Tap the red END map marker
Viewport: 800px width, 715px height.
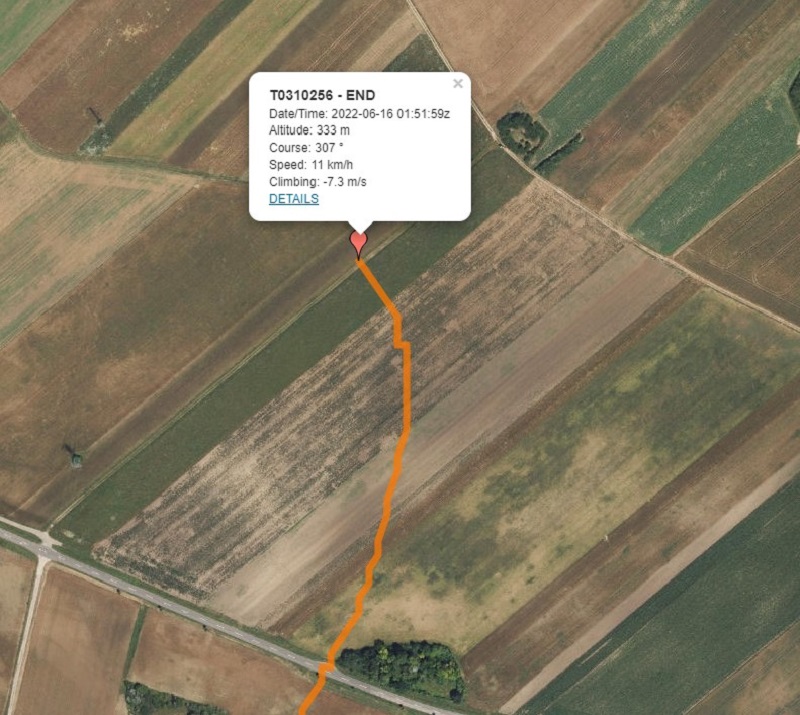coord(359,242)
